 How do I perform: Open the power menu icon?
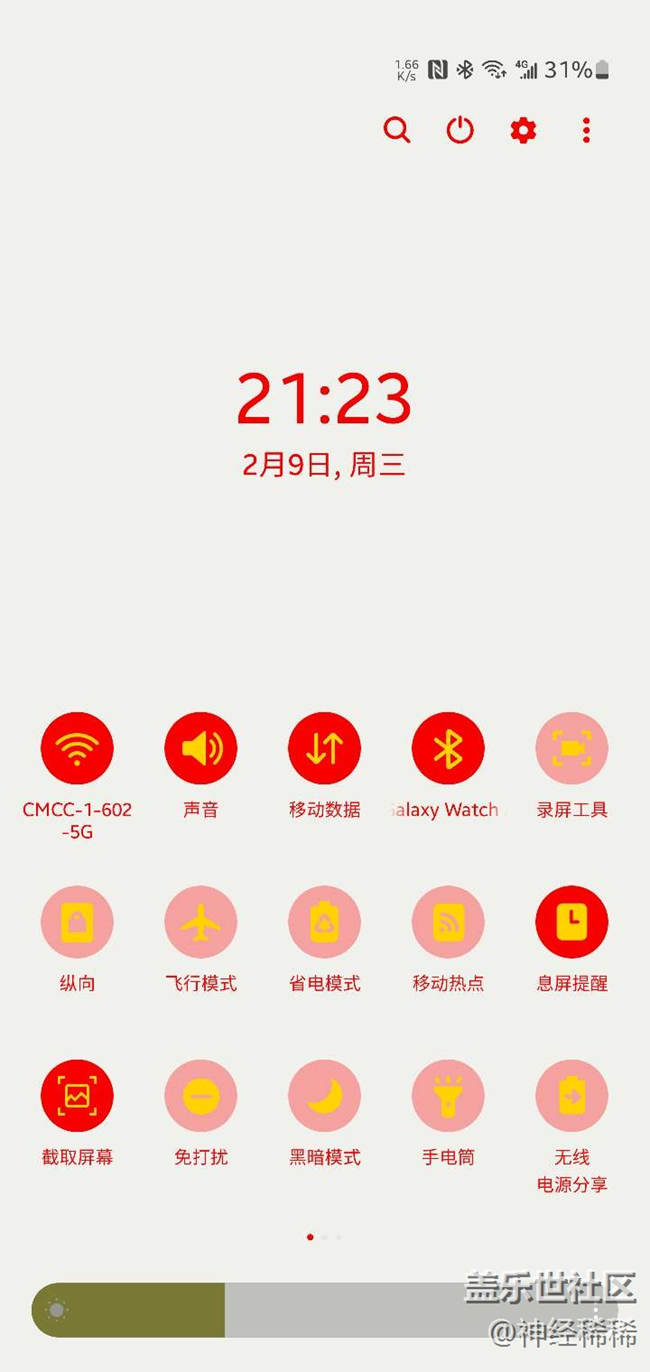coord(460,130)
